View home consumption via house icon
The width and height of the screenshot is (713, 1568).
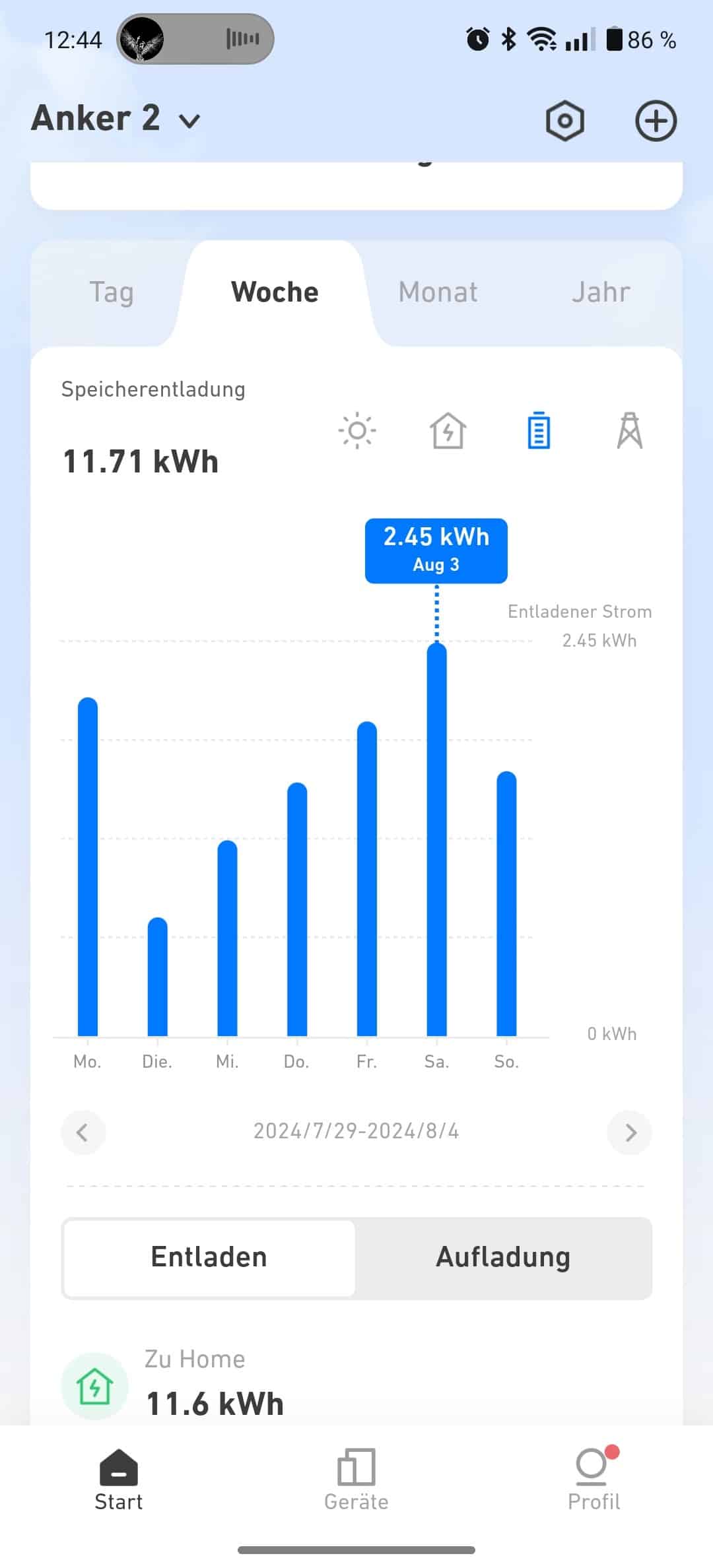448,431
